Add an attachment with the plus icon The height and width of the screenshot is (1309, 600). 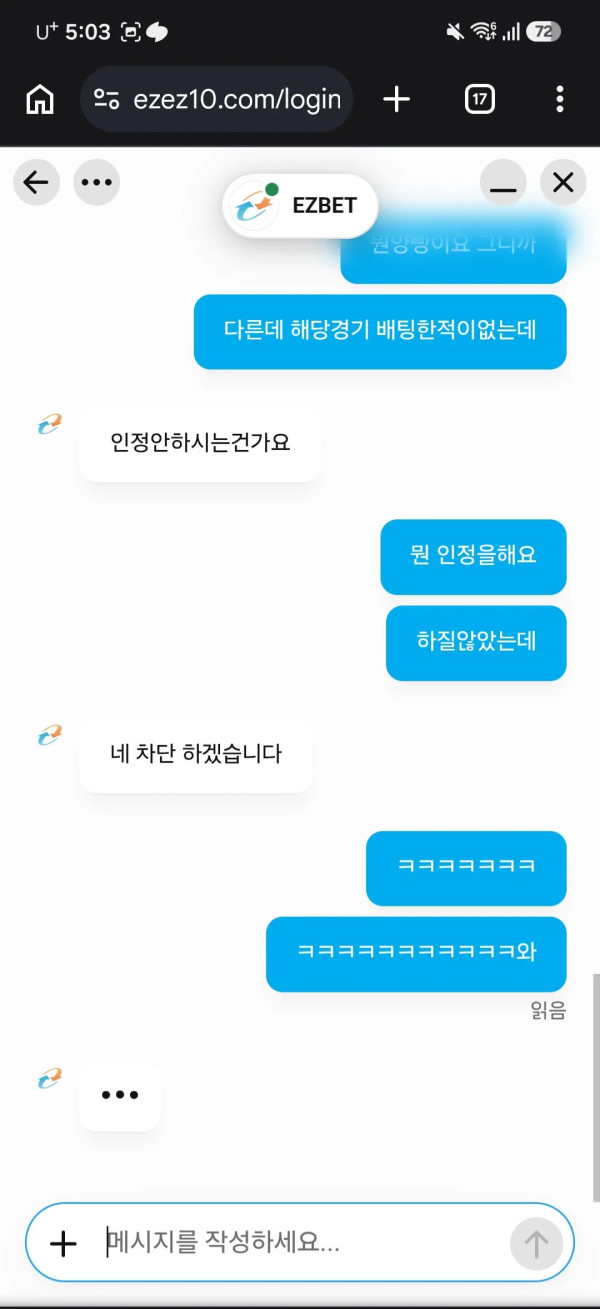(63, 1243)
